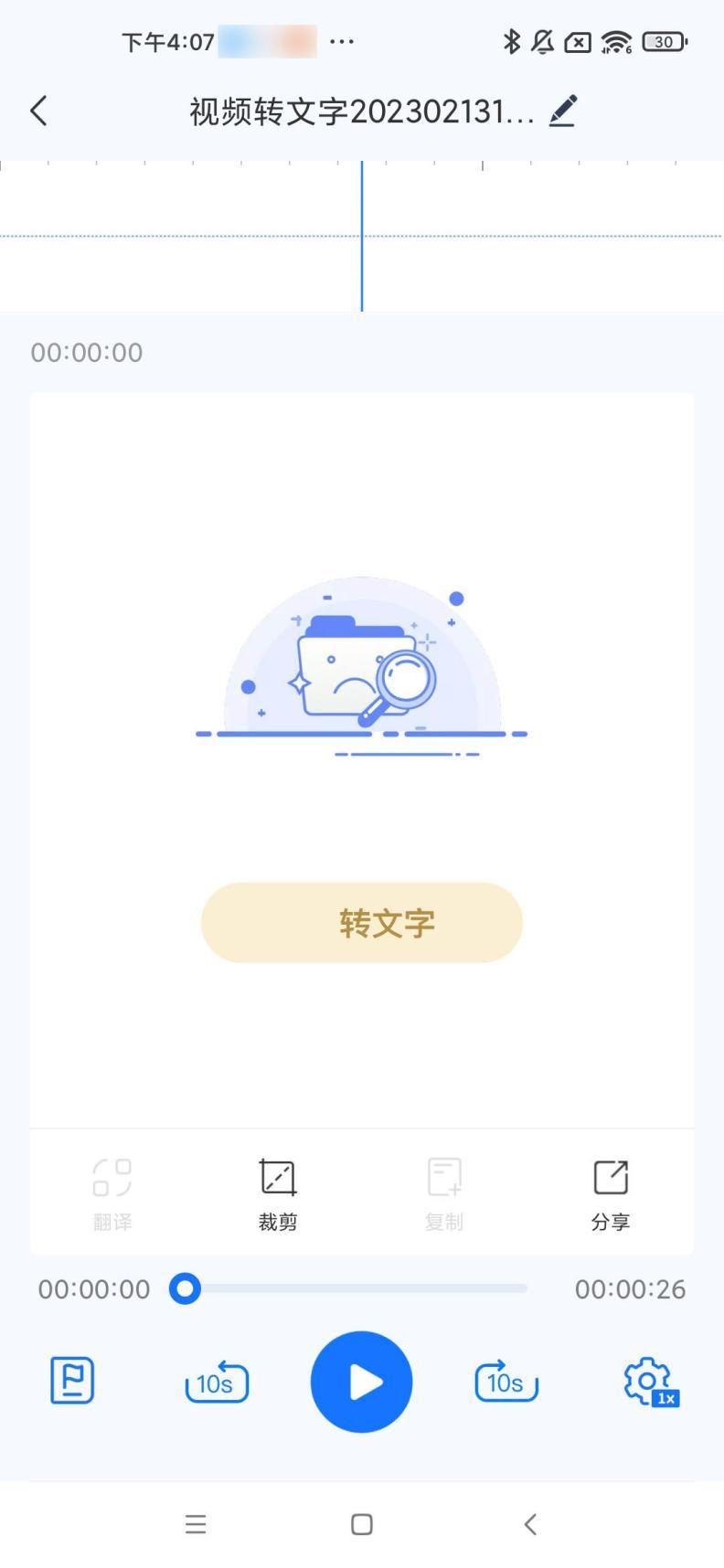Tap the playback progress slider
This screenshot has height=1568, width=724.
(357, 1288)
